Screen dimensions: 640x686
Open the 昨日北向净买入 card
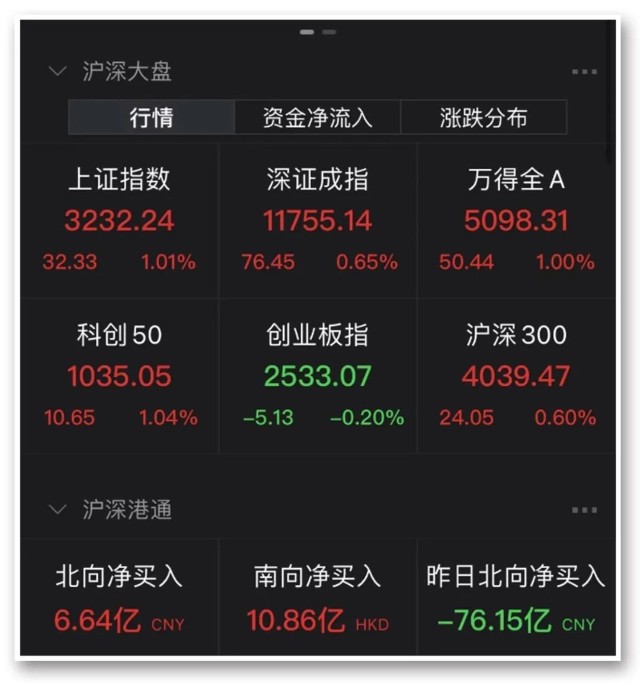click(516, 598)
